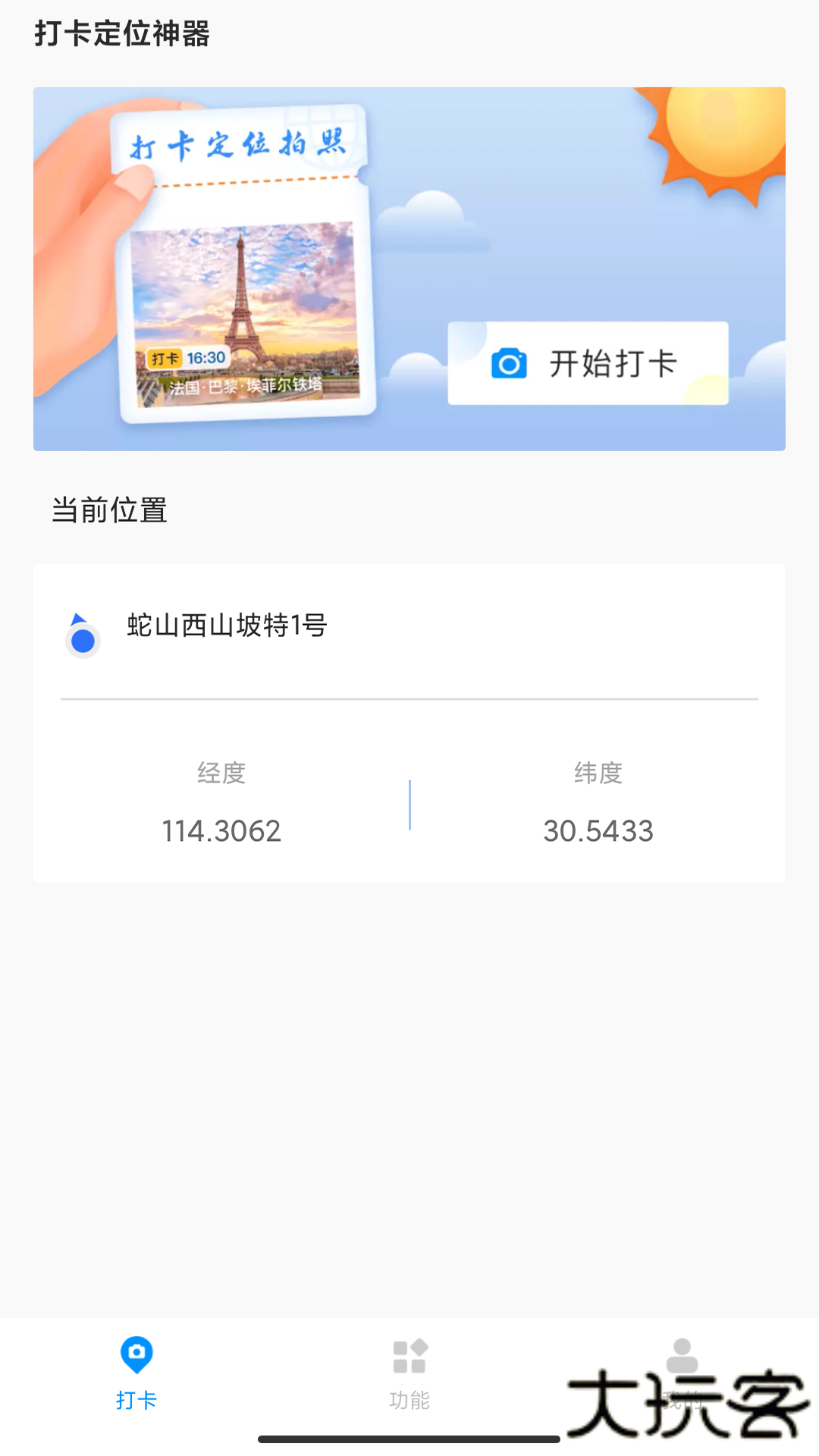Tap the home indicator bar at bottom

coord(409,1438)
